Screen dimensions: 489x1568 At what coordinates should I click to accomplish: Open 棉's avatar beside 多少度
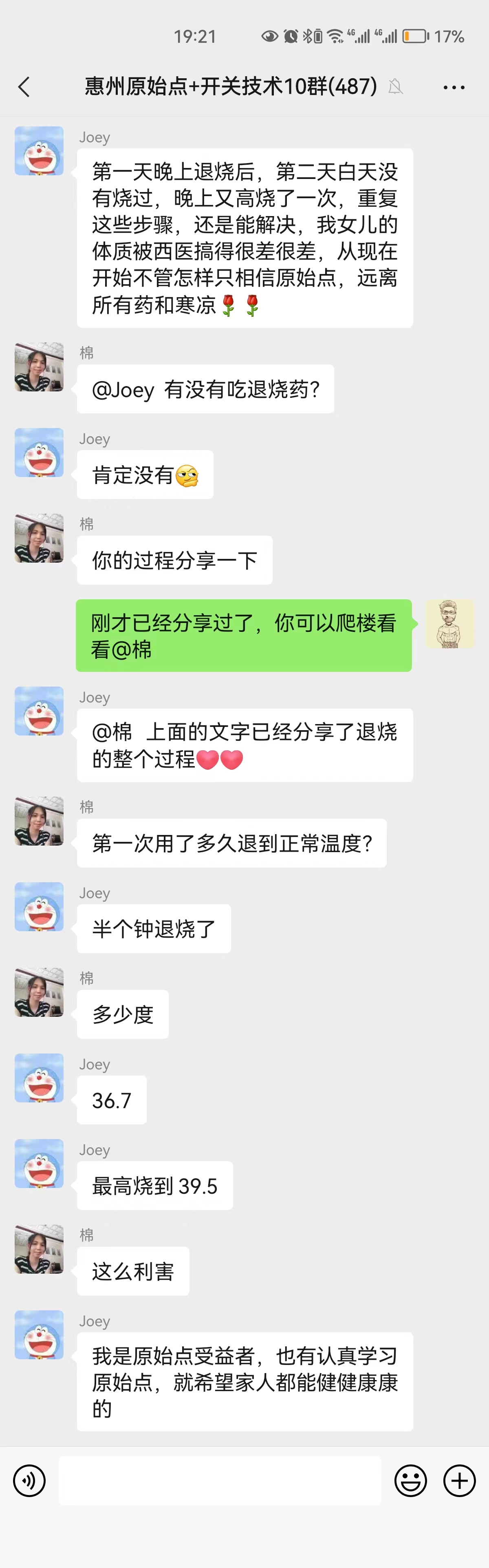coord(39,992)
